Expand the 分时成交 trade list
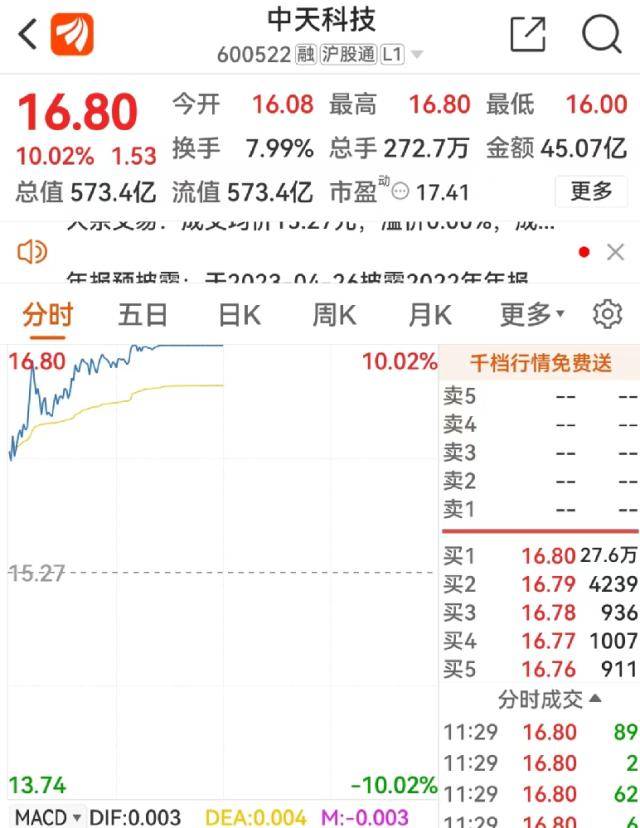This screenshot has width=640, height=828. pyautogui.click(x=550, y=698)
